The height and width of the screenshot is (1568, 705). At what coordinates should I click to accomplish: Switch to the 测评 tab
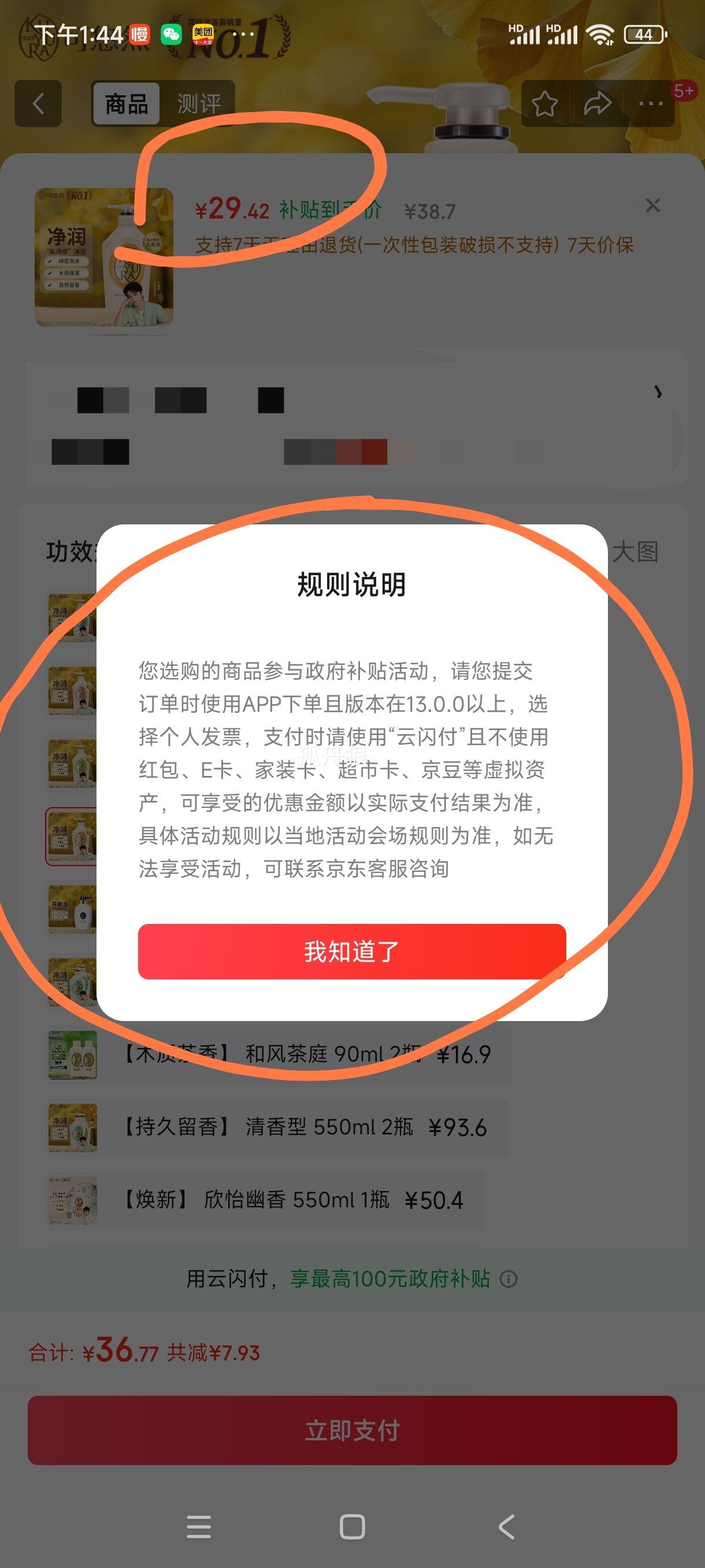tap(198, 103)
